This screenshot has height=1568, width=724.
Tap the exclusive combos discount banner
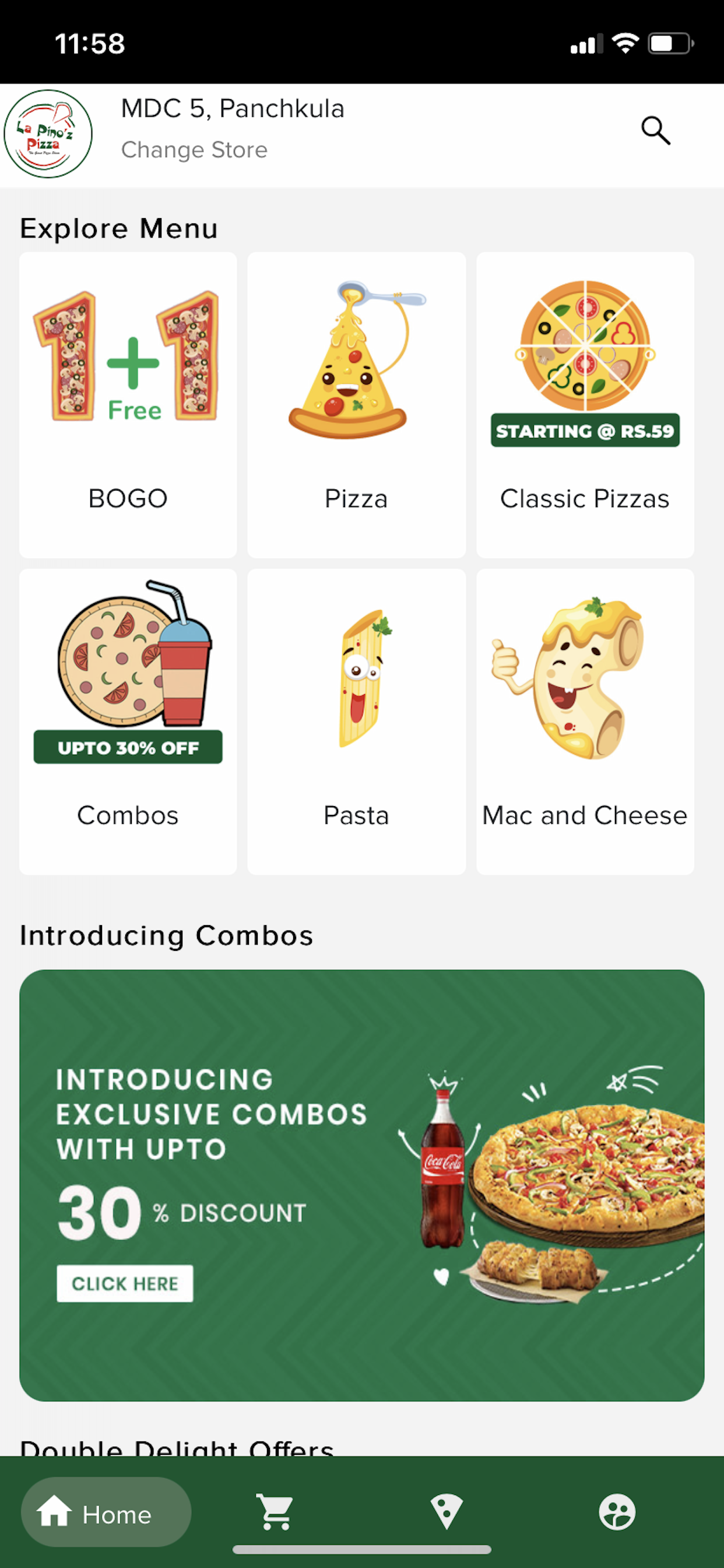[361, 1185]
